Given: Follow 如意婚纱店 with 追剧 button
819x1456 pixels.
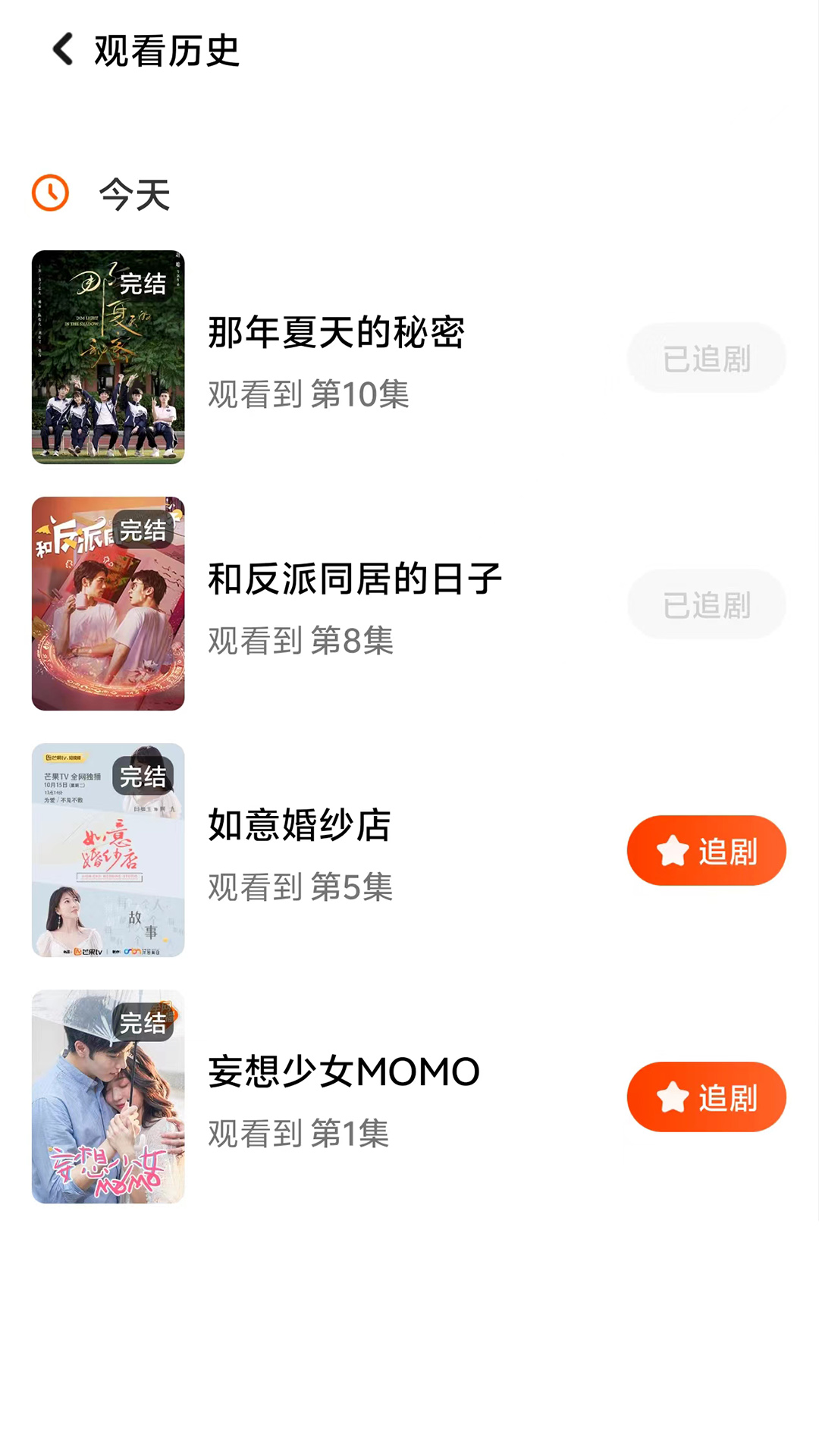Looking at the screenshot, I should coord(706,851).
